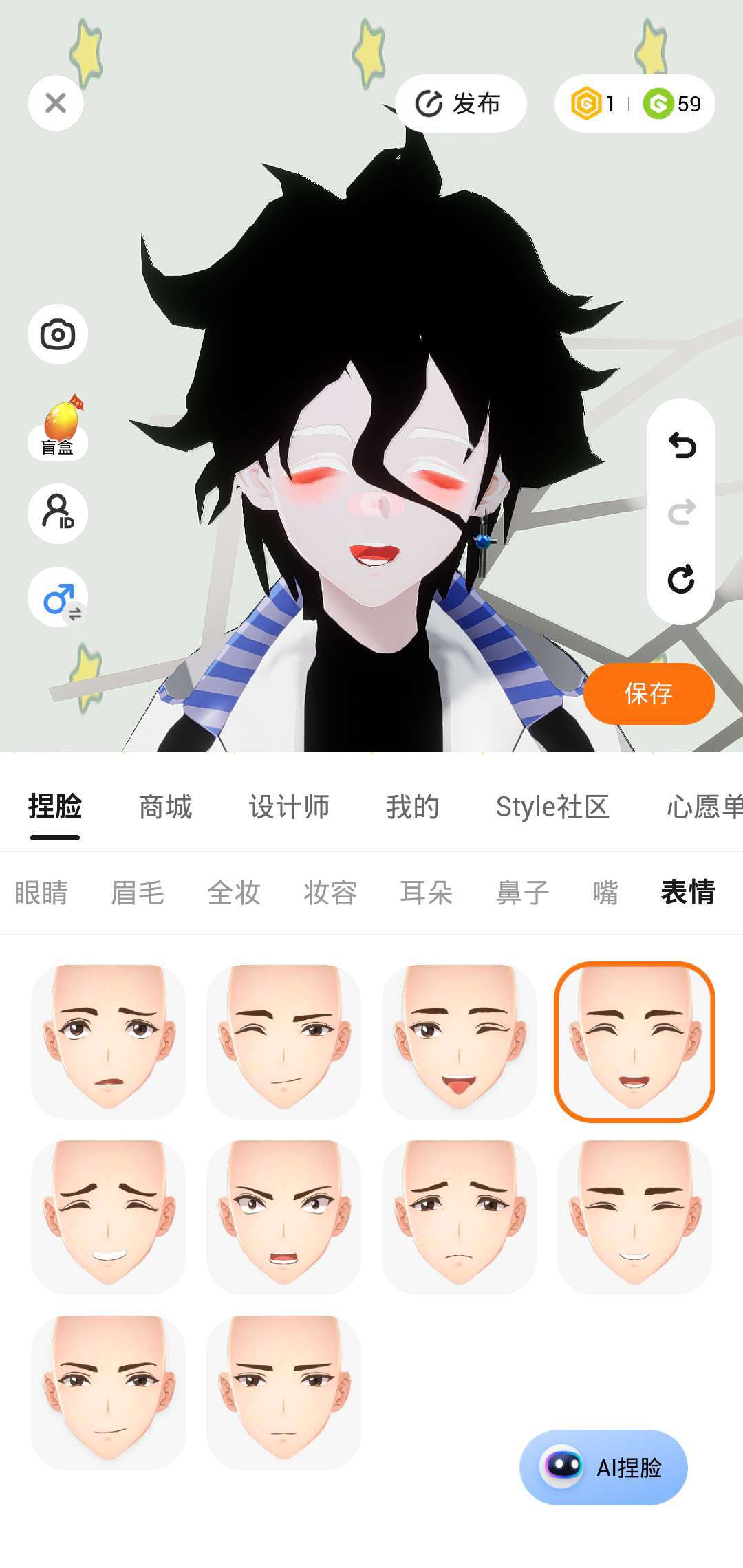This screenshot has height=1568, width=743.
Task: Switch to the 商城 tab
Action: click(x=165, y=807)
